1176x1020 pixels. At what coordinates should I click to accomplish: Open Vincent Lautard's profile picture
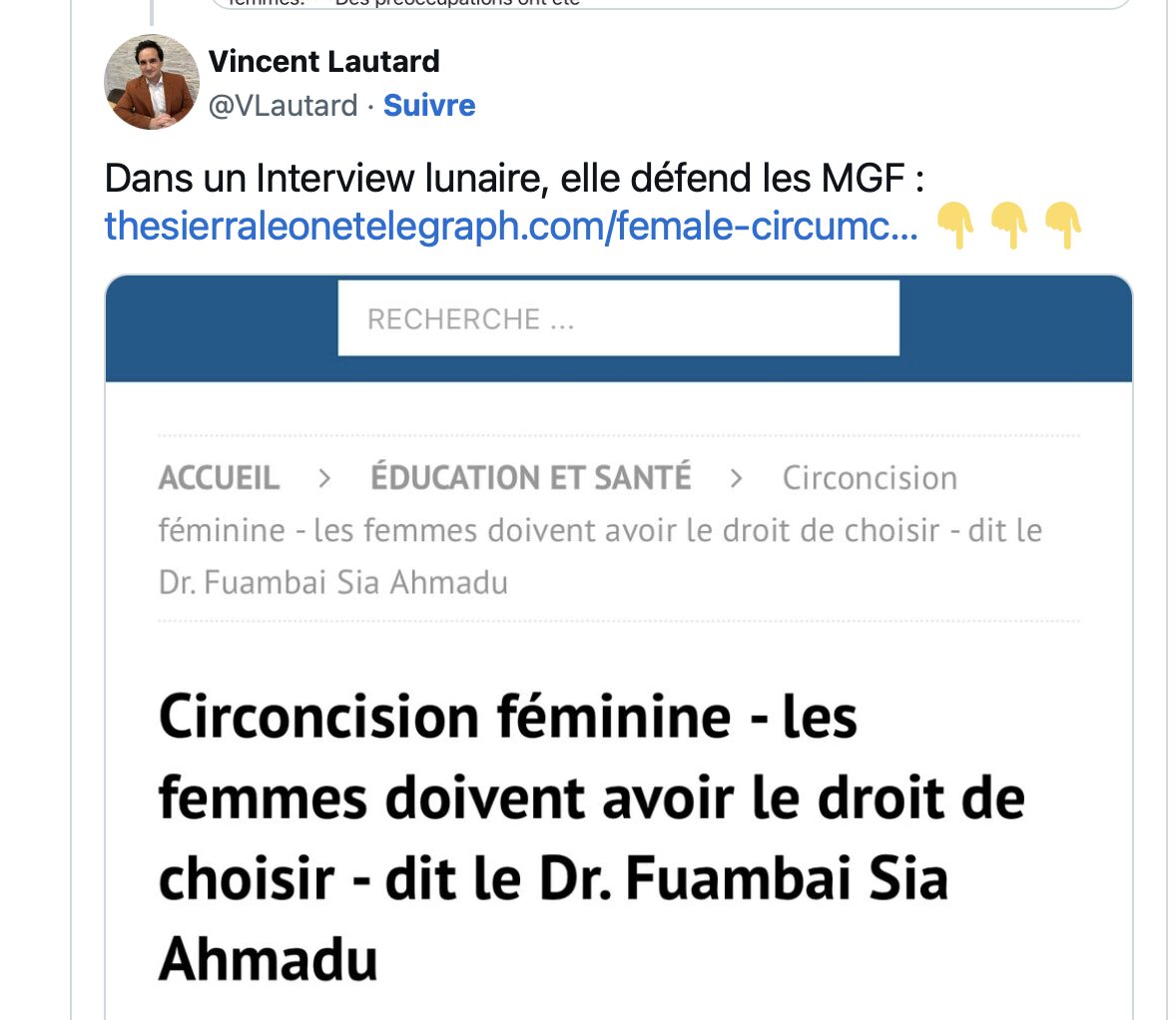(152, 83)
